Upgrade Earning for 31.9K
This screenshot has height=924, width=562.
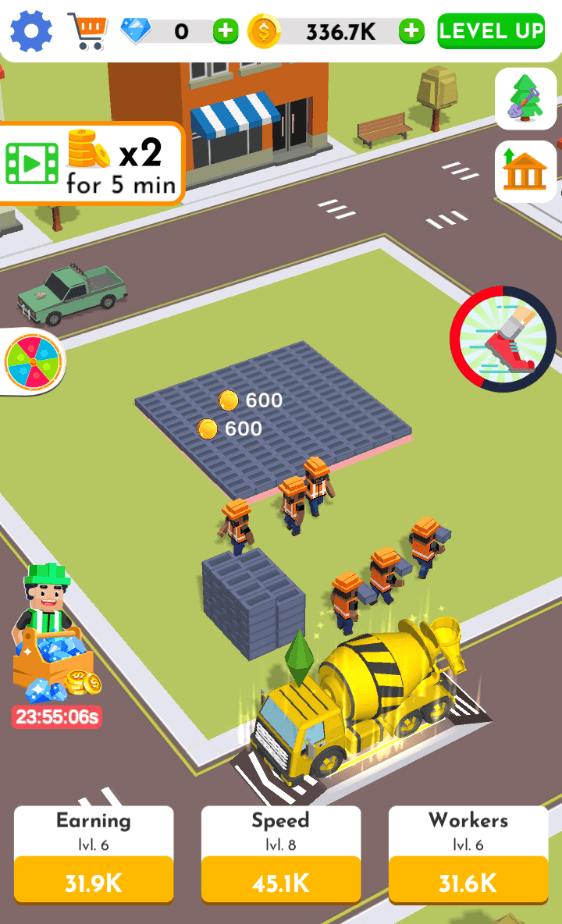94,854
